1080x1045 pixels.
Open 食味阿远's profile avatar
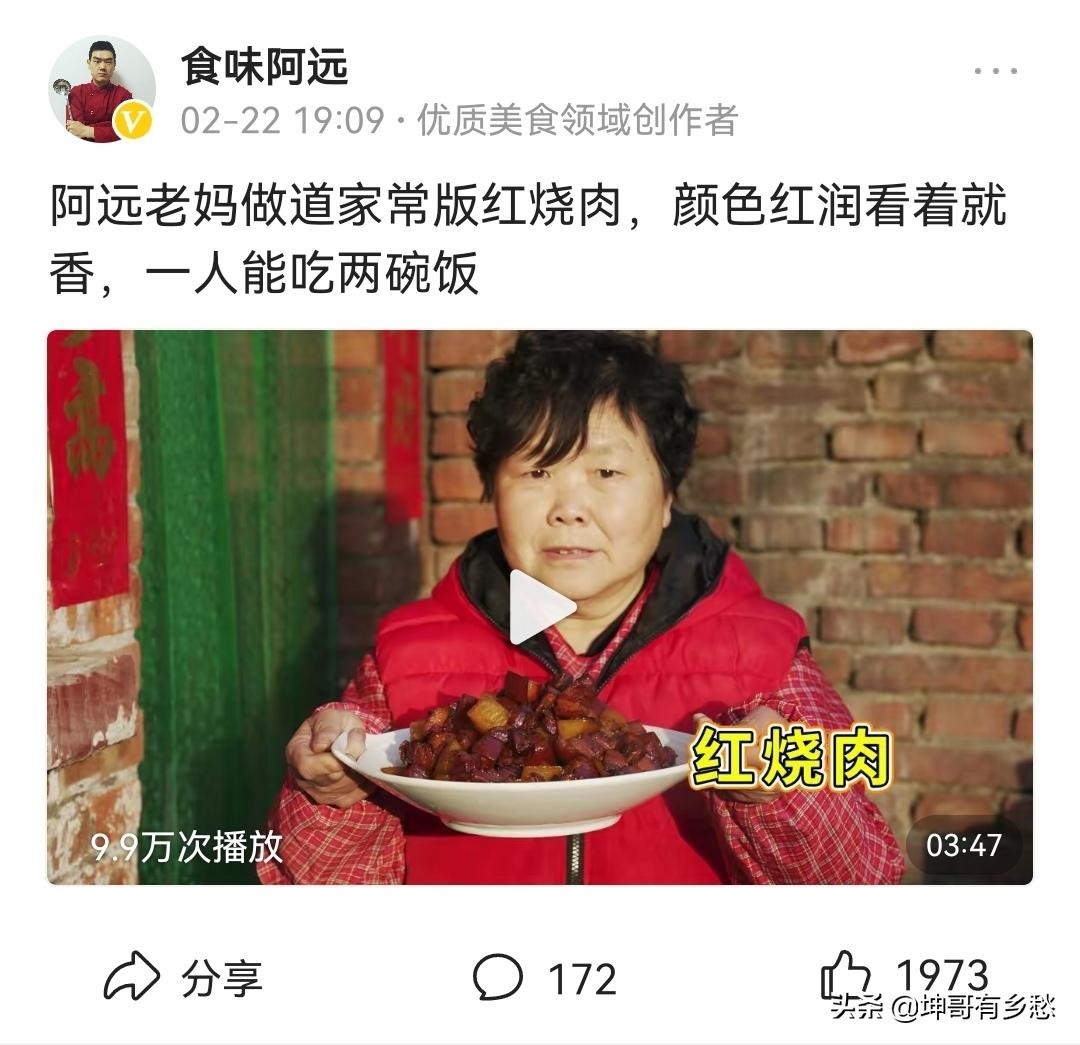pyautogui.click(x=101, y=90)
